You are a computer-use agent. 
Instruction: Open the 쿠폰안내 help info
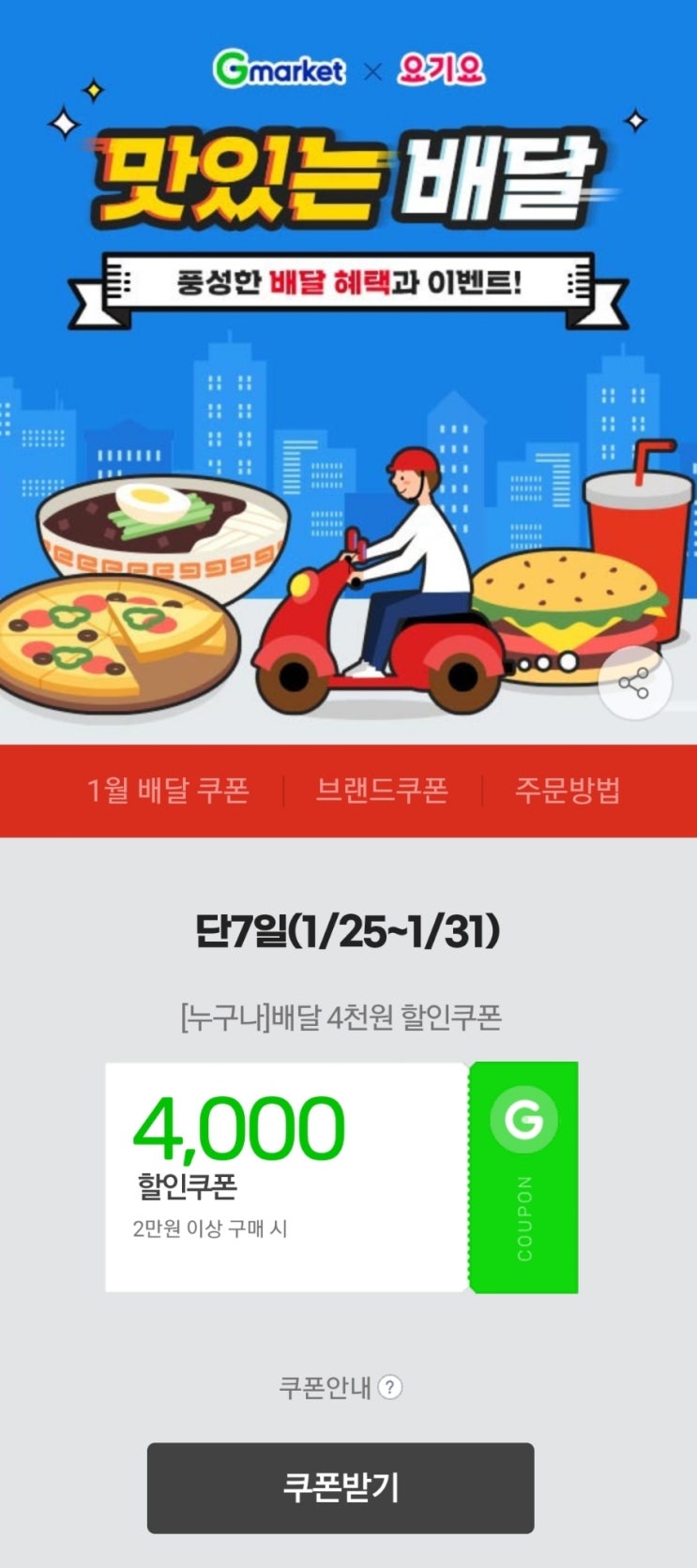[x=389, y=1387]
